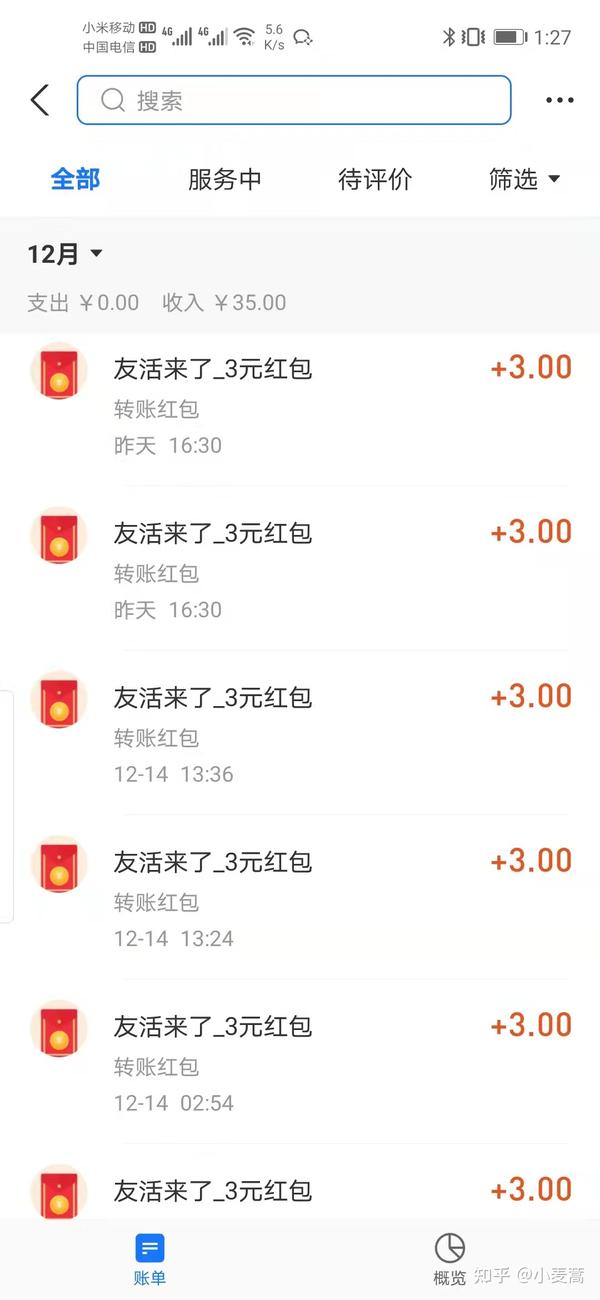The width and height of the screenshot is (600, 1300).
Task: Switch to the 待评价 tab
Action: pos(375,179)
